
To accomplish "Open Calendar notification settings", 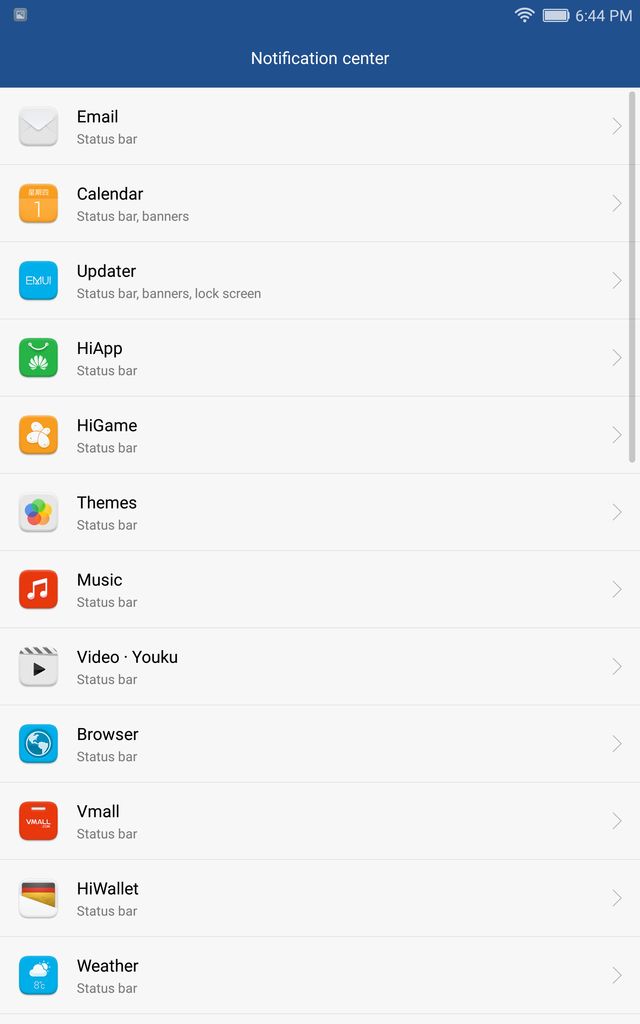I will pos(320,204).
